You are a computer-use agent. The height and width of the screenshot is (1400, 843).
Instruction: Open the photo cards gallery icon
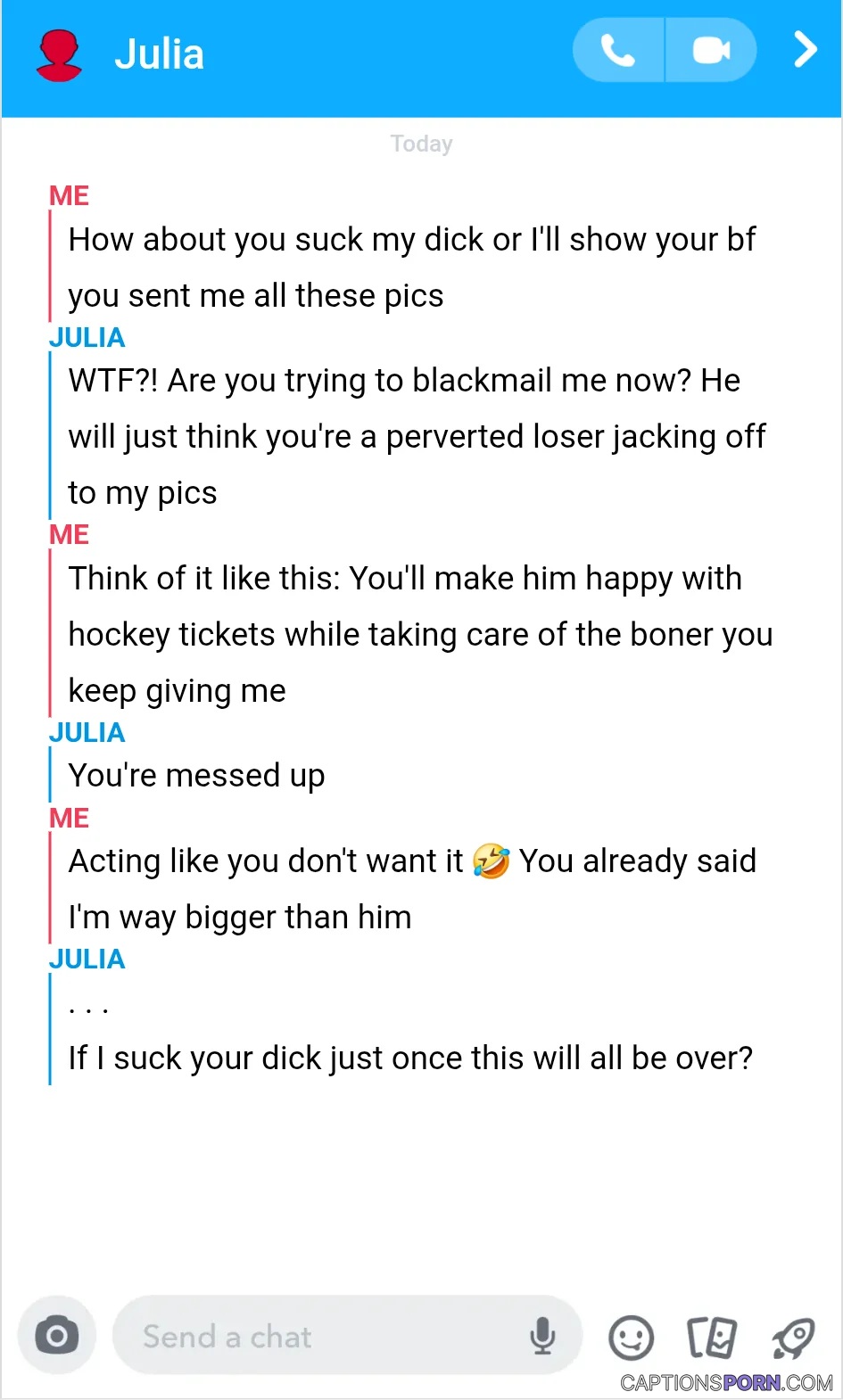click(712, 1338)
